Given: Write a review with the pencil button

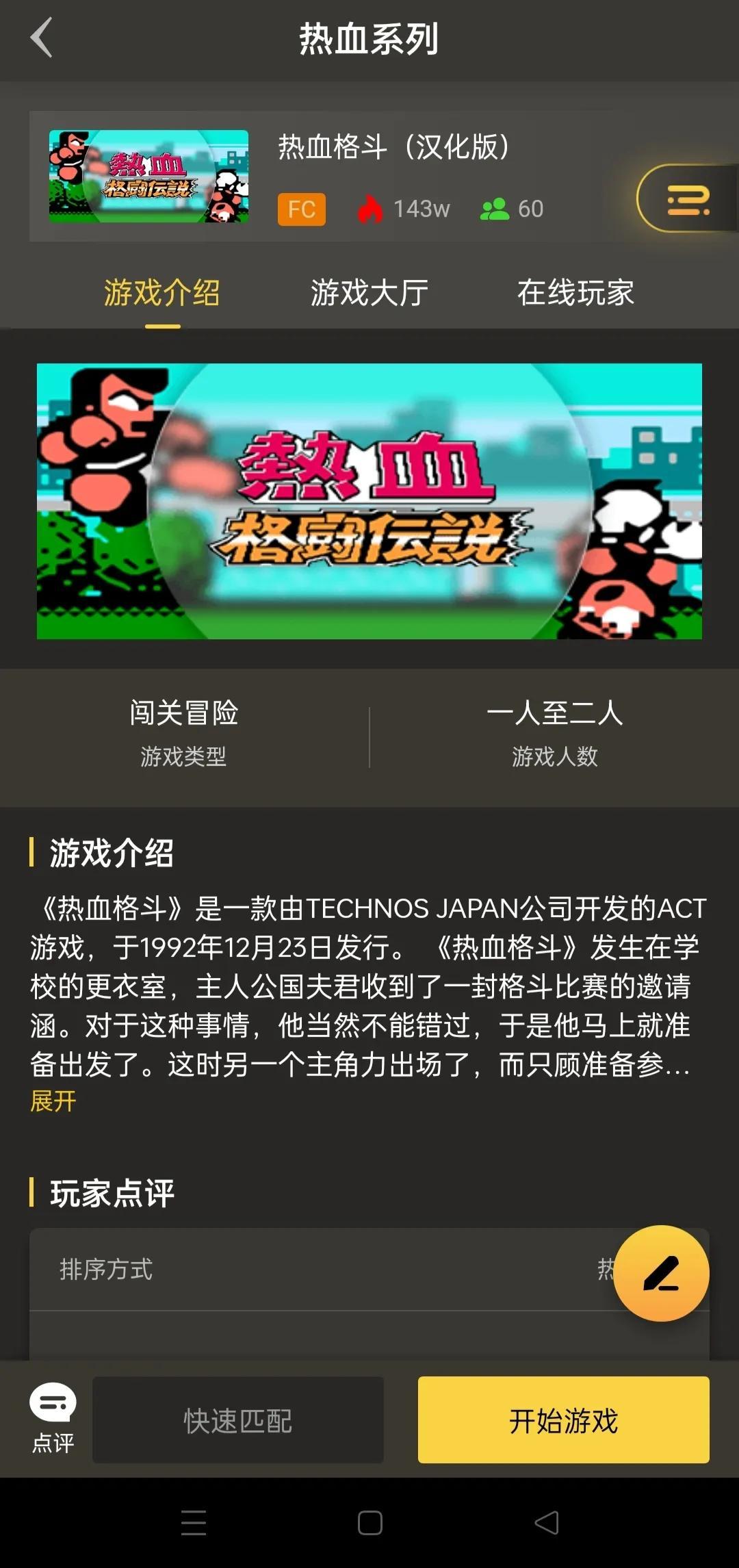Looking at the screenshot, I should [x=661, y=1274].
